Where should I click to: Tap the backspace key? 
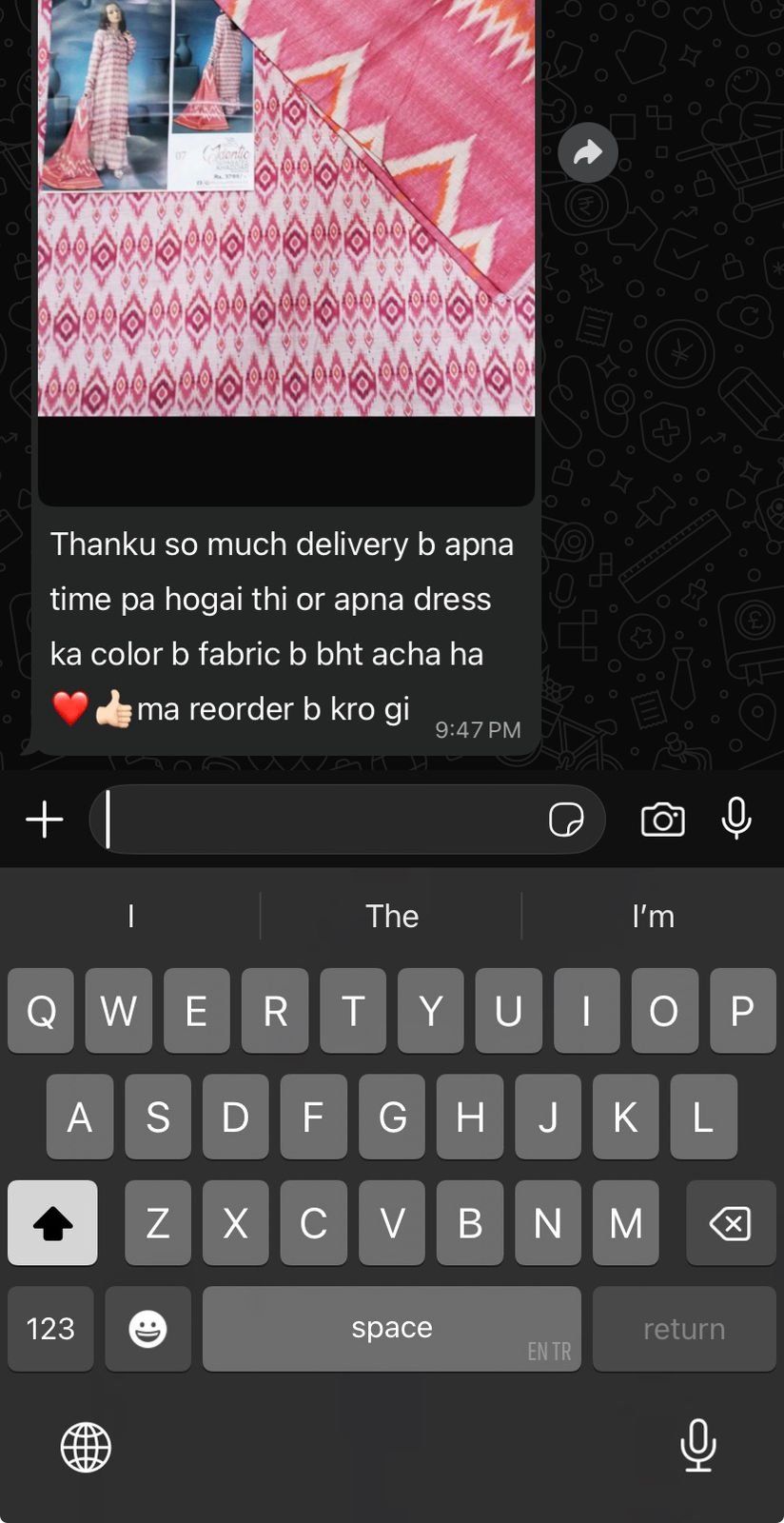pyautogui.click(x=731, y=1223)
